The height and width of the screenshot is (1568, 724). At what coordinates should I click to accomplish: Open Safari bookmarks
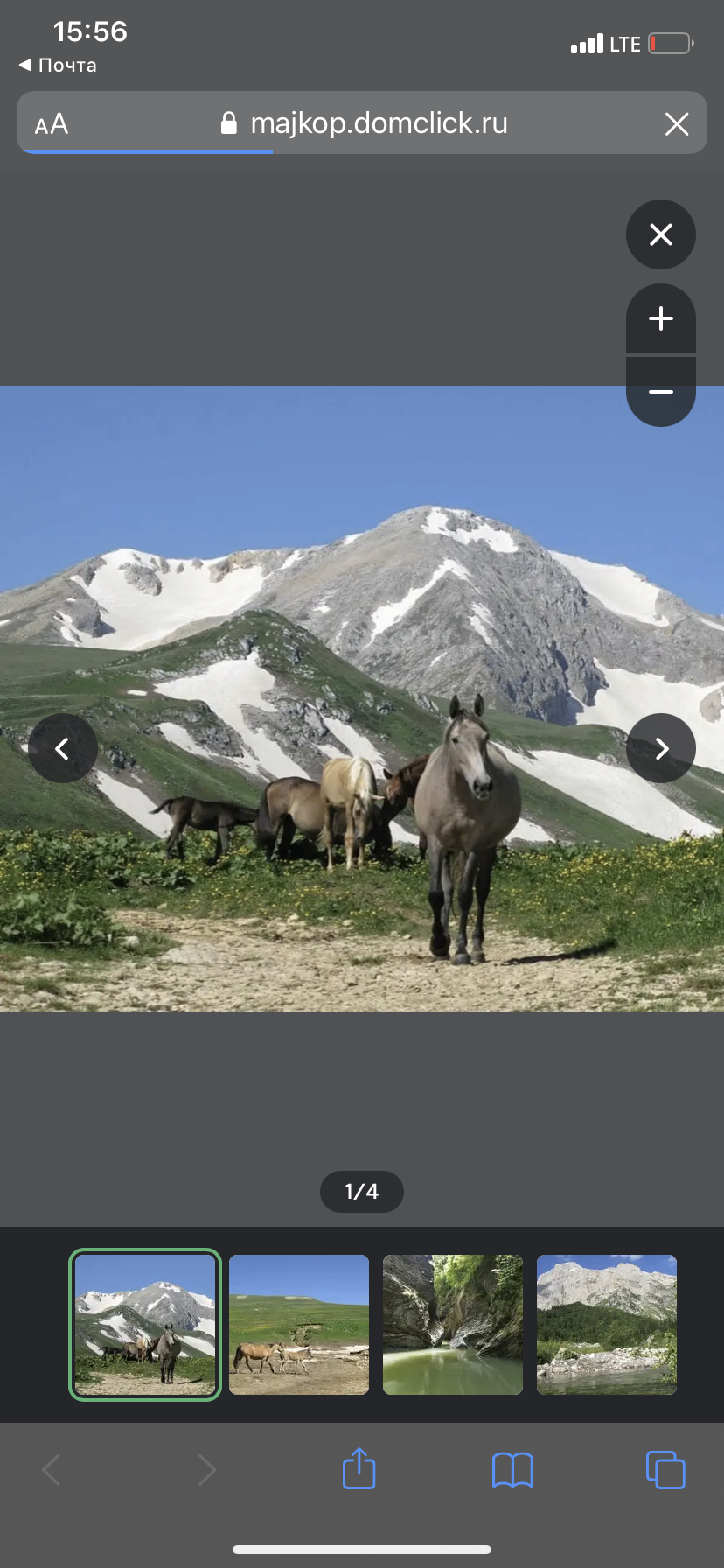point(512,1470)
